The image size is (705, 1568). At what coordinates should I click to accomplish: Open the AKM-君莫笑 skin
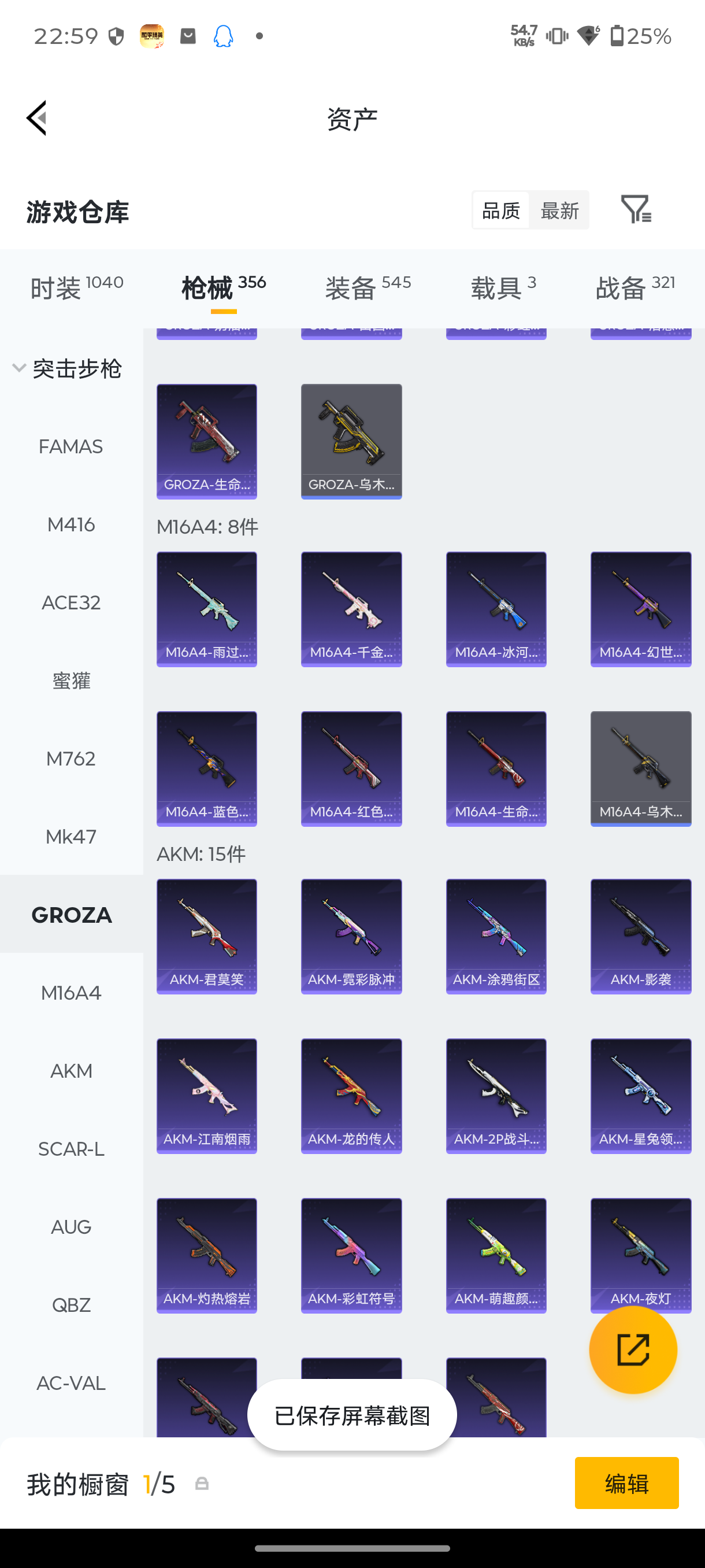(x=207, y=936)
